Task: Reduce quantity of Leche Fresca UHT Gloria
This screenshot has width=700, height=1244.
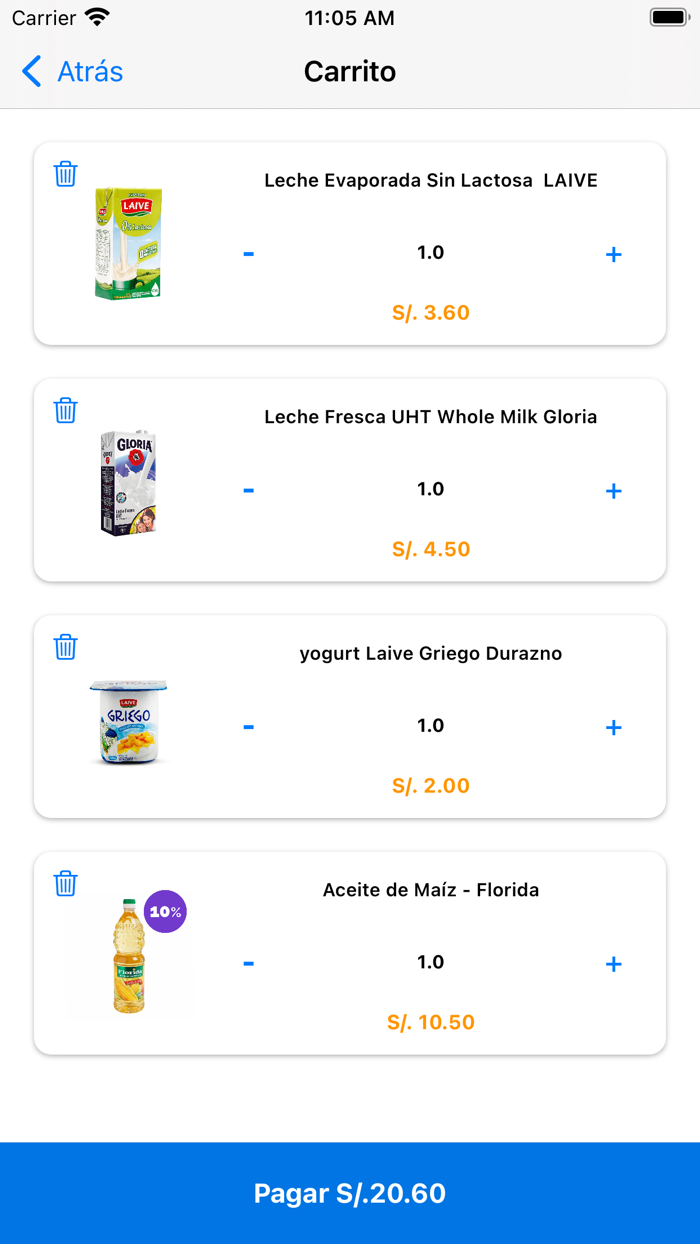Action: pos(248,490)
